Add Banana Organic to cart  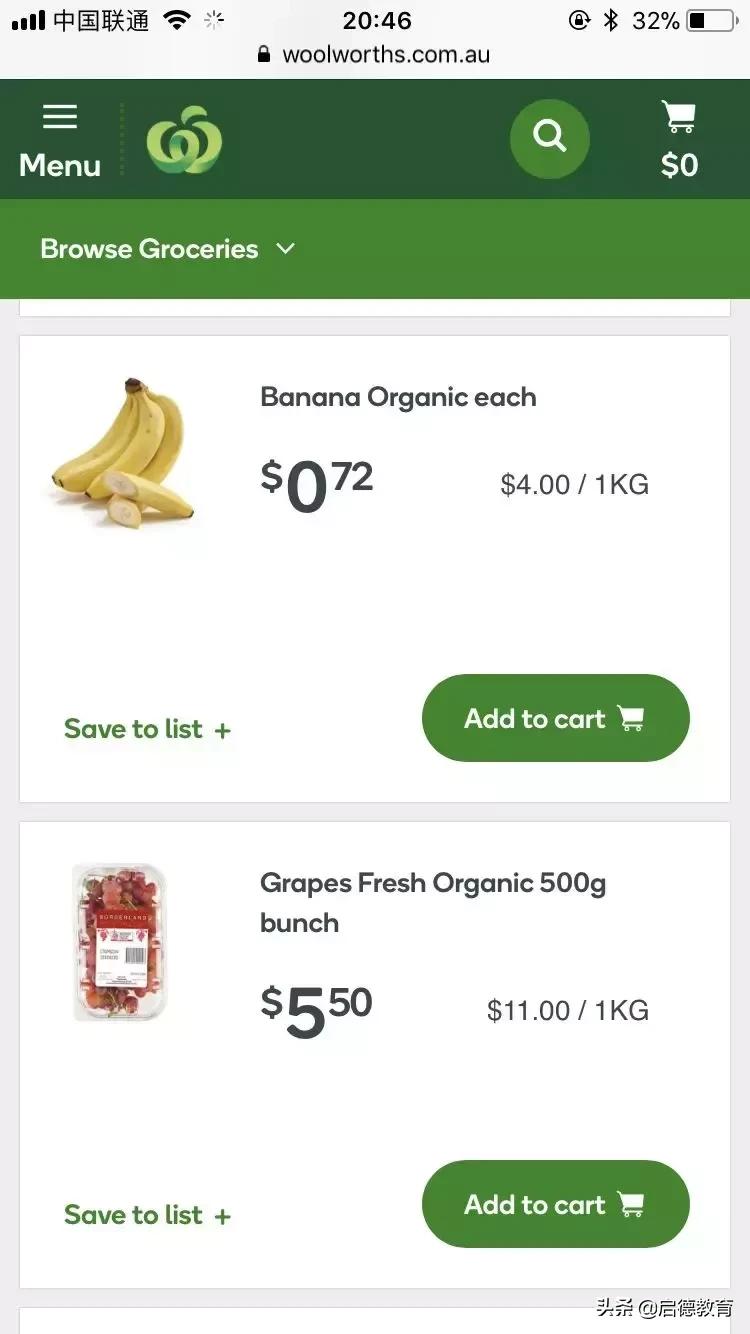[x=555, y=718]
